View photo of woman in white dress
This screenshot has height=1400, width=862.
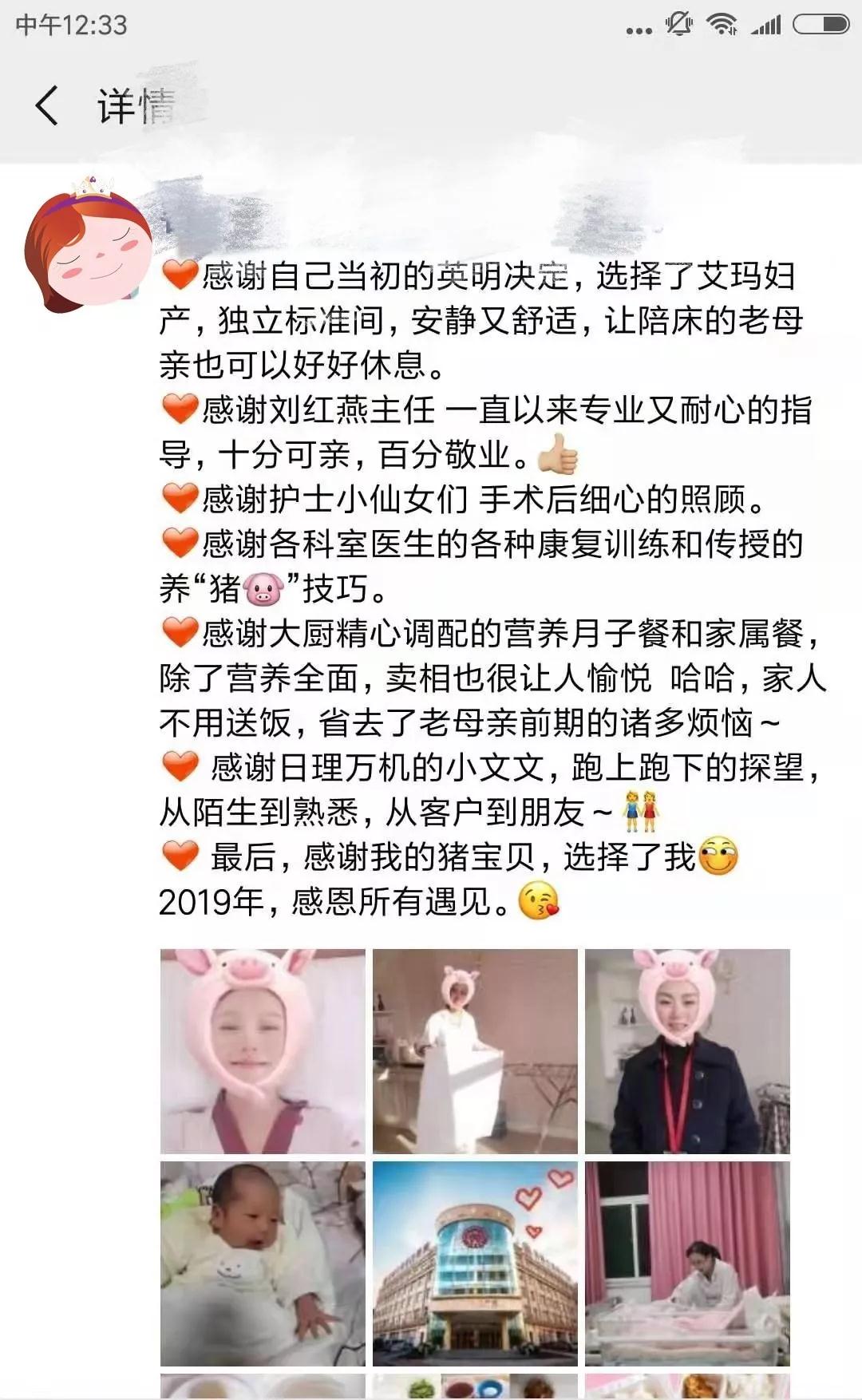pyautogui.click(x=475, y=1050)
